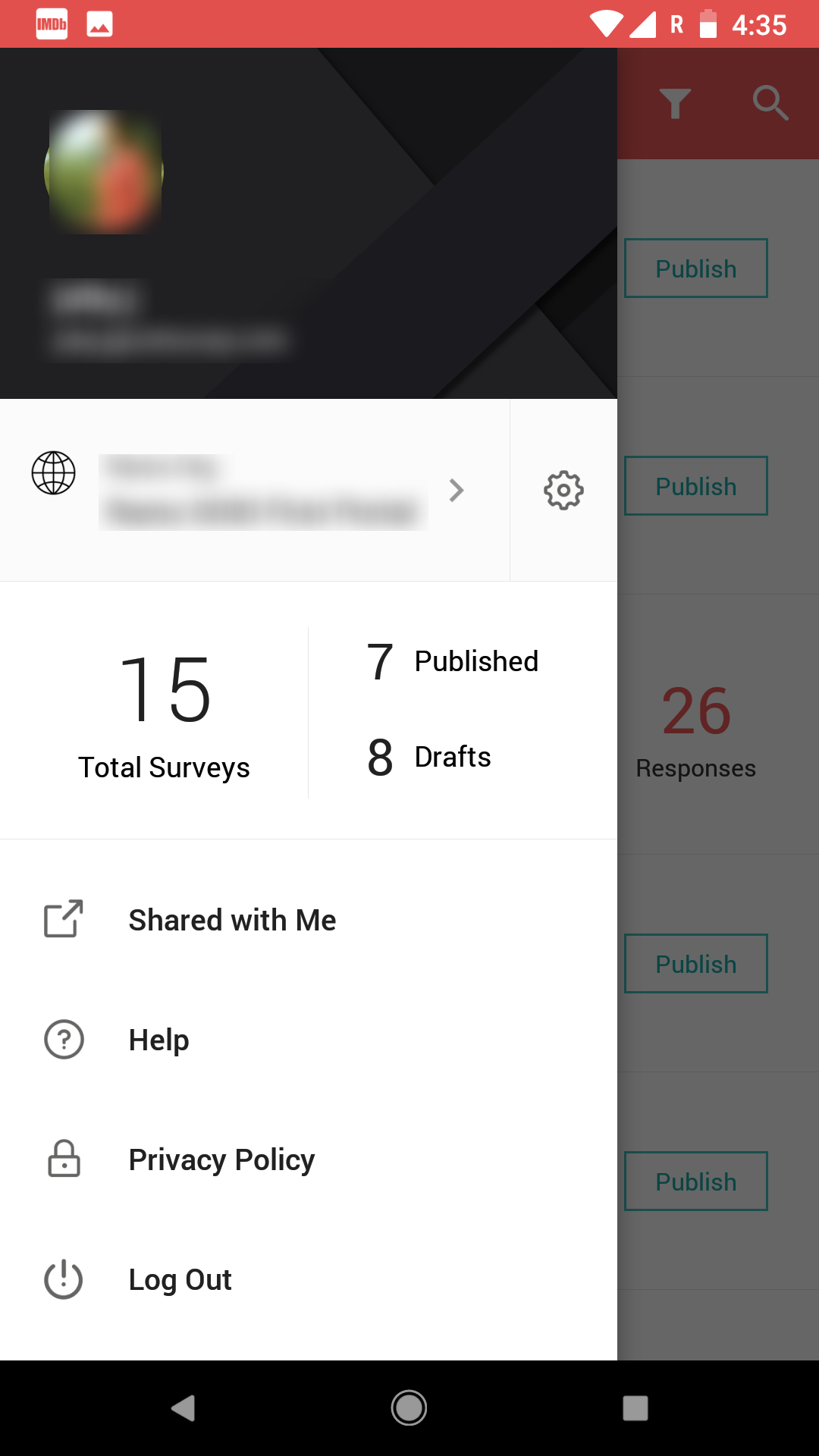
Task: Select the globe icon next to portal name
Action: tap(52, 473)
